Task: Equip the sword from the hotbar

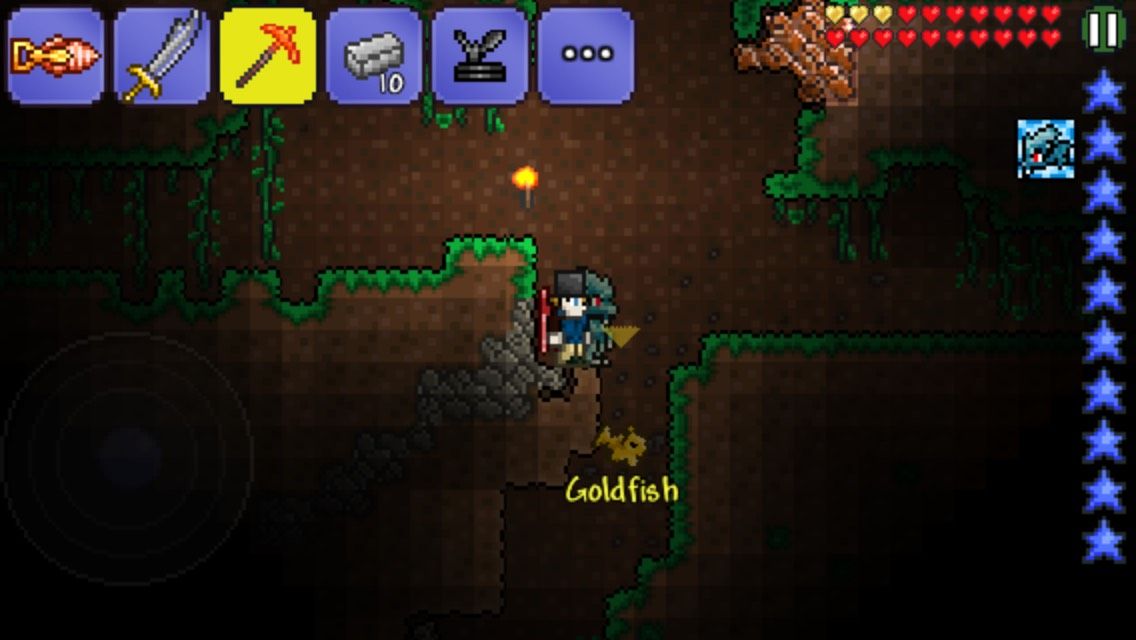Action: tap(162, 56)
